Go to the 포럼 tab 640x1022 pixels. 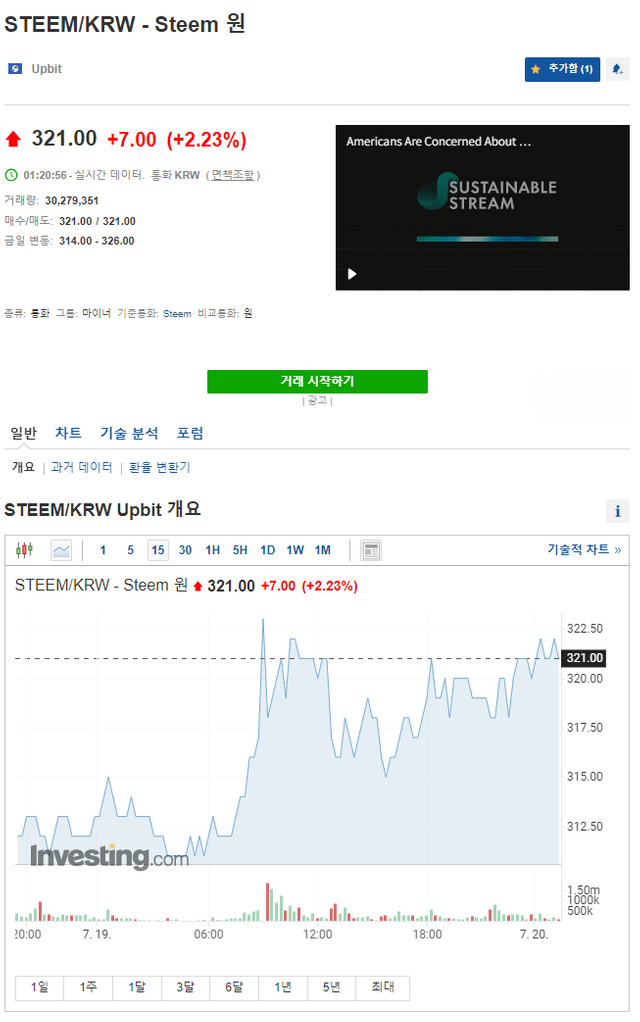(190, 433)
